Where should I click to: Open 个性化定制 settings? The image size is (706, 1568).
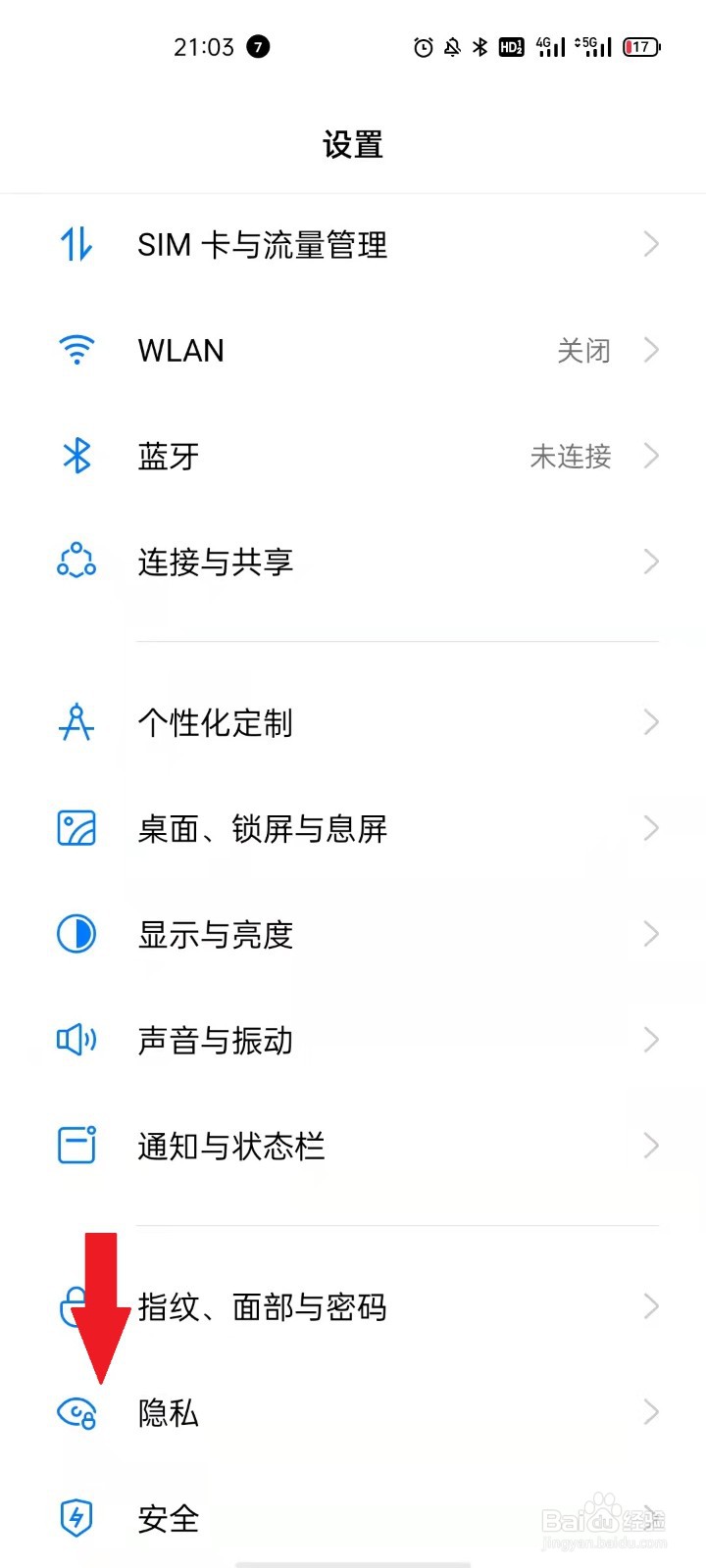[x=353, y=723]
